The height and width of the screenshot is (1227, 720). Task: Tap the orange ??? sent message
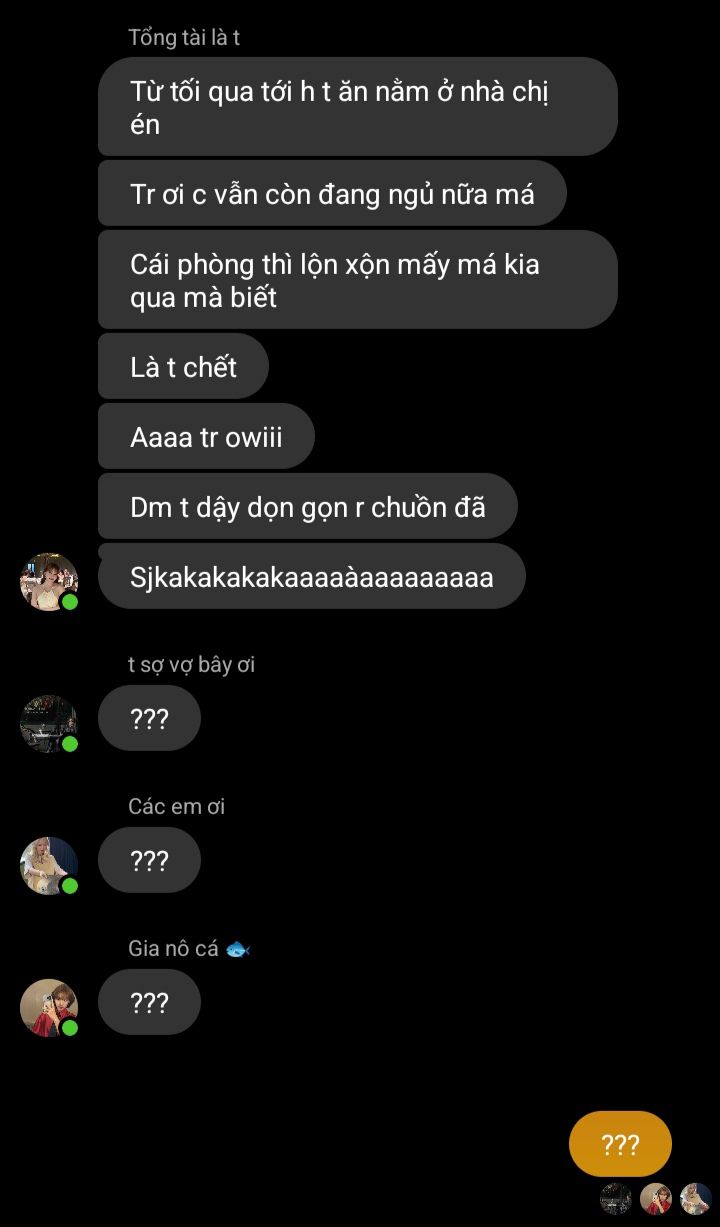(620, 1144)
